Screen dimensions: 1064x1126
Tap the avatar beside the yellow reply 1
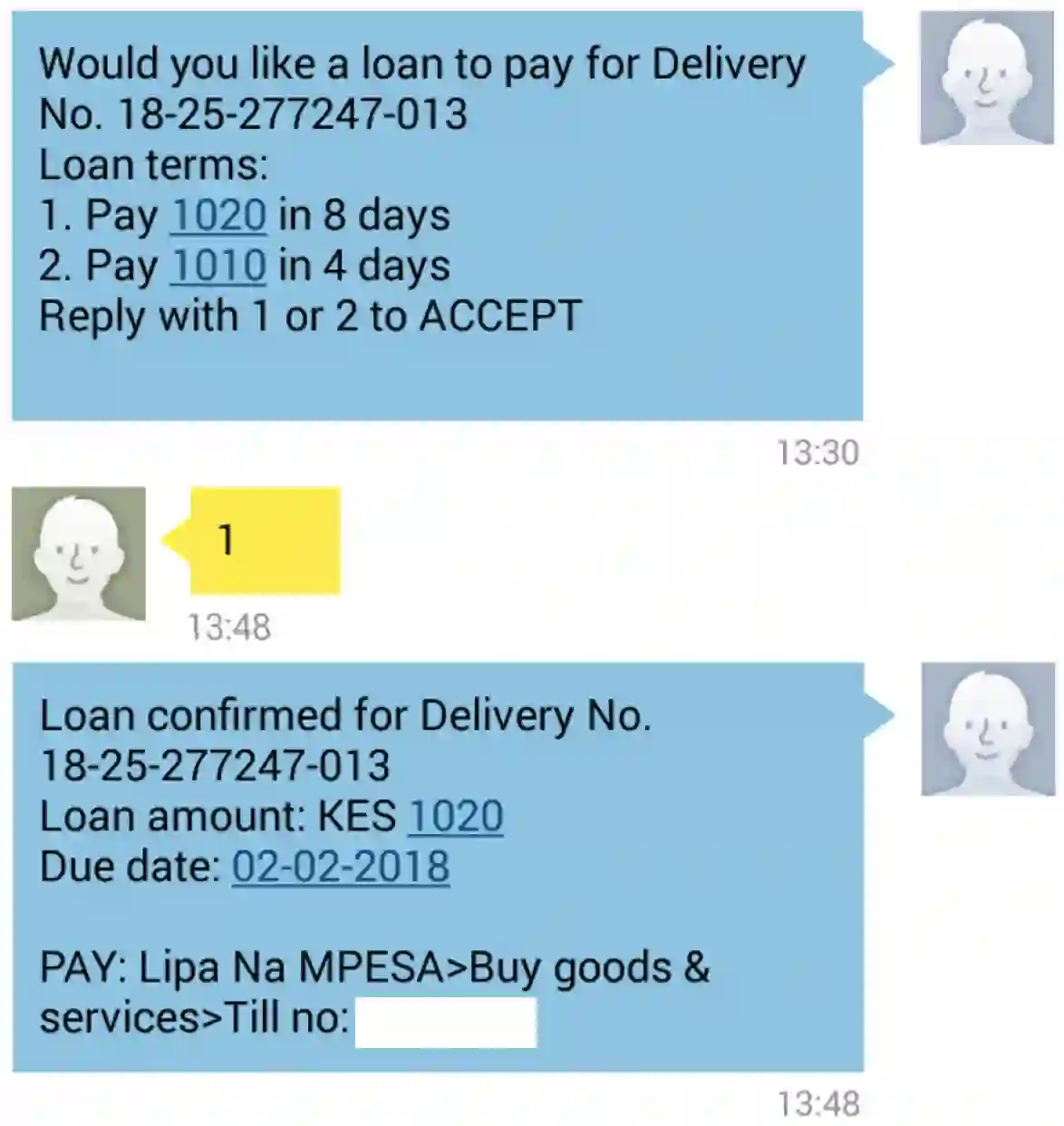[x=79, y=554]
